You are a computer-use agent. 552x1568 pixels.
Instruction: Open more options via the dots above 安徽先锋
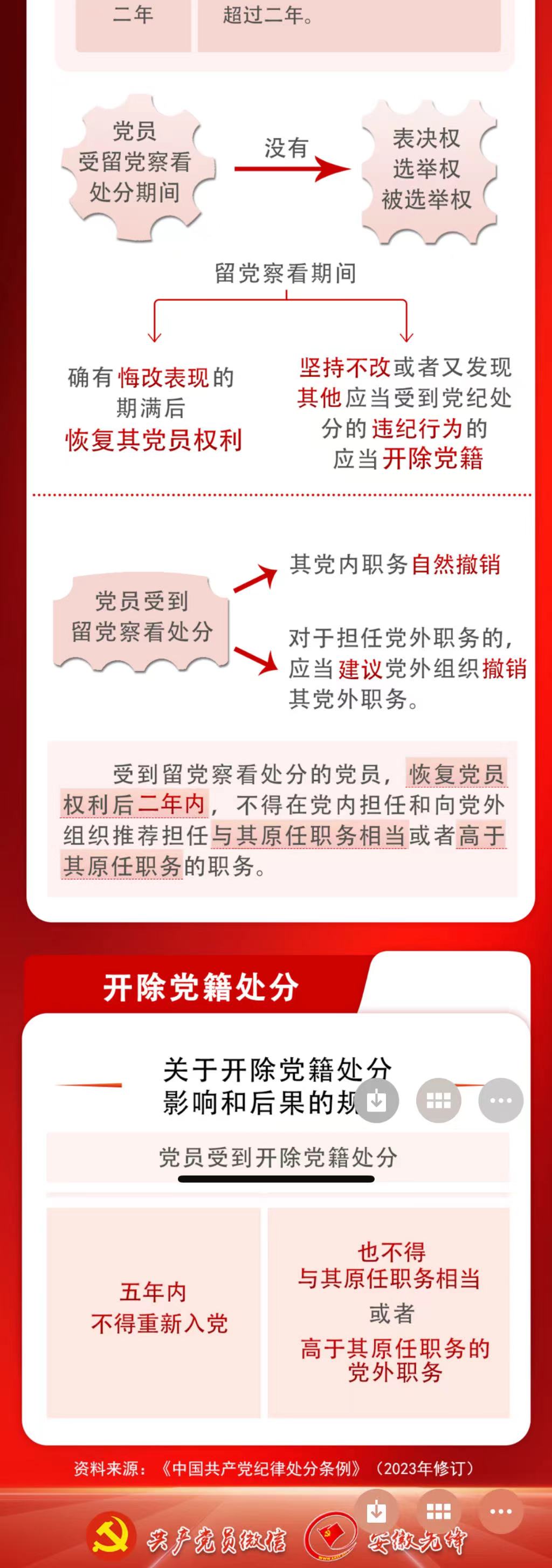pos(501,1511)
